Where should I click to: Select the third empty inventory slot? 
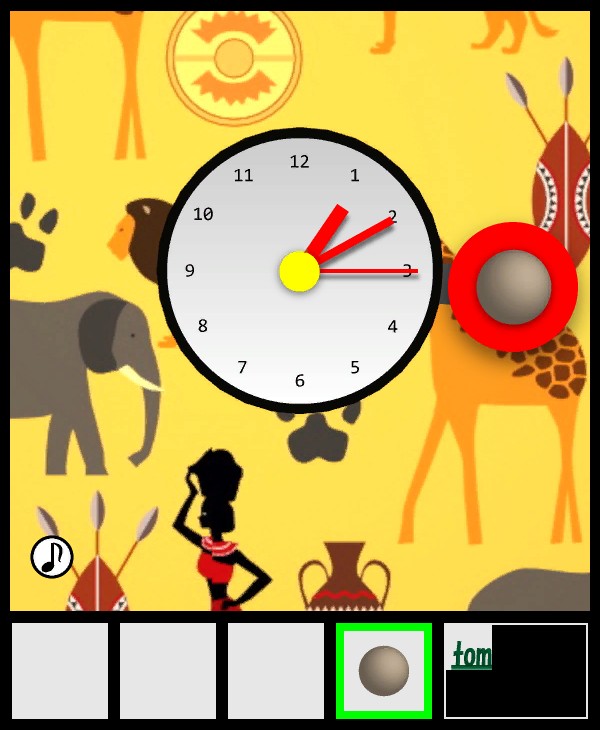(275, 670)
